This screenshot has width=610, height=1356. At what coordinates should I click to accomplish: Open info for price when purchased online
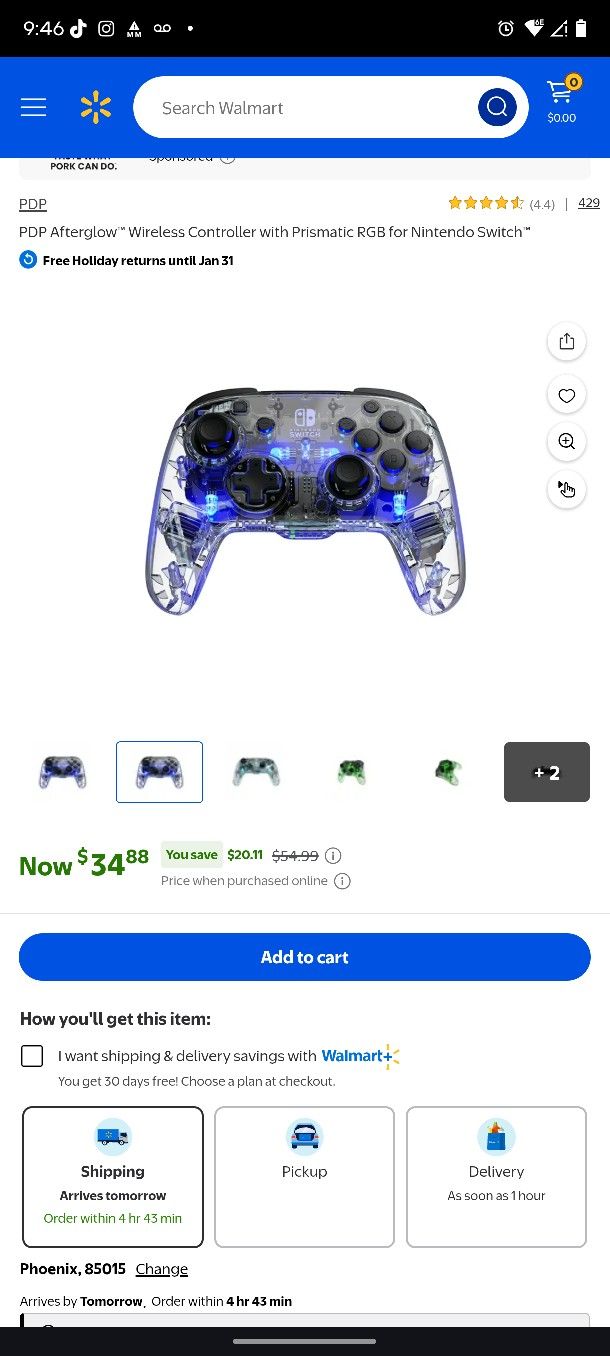coord(342,881)
